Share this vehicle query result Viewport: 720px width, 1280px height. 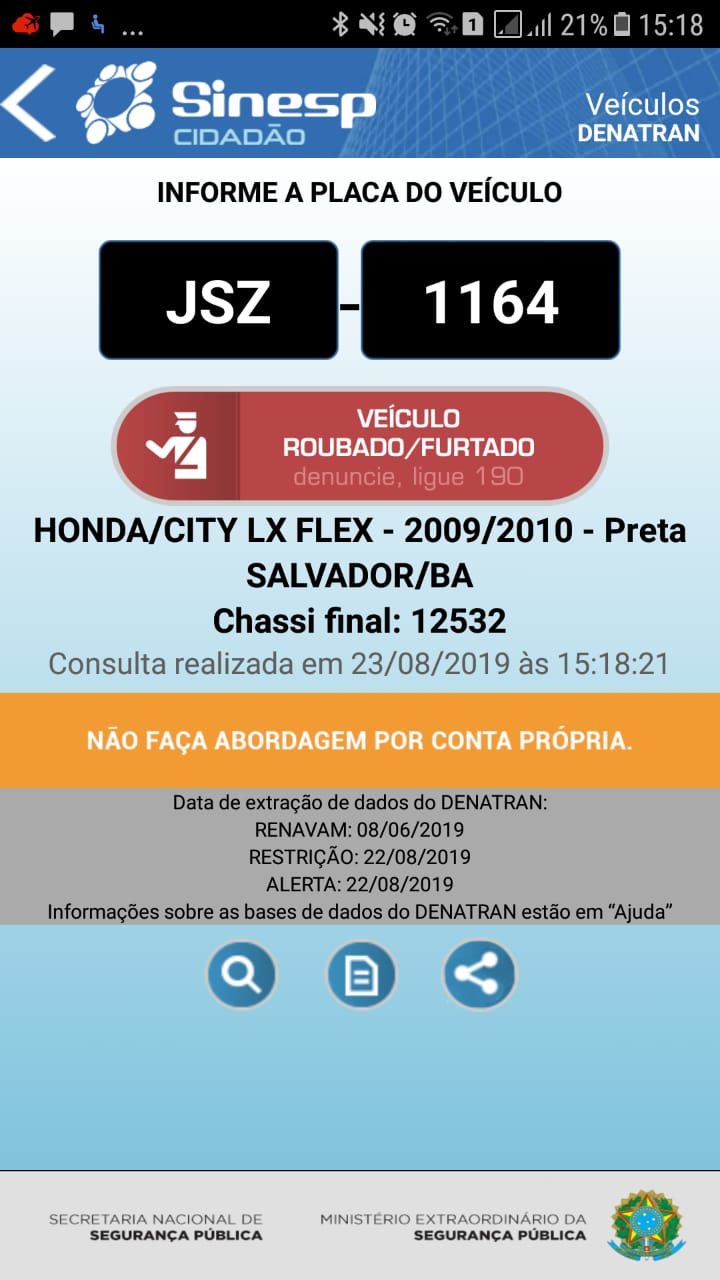479,974
